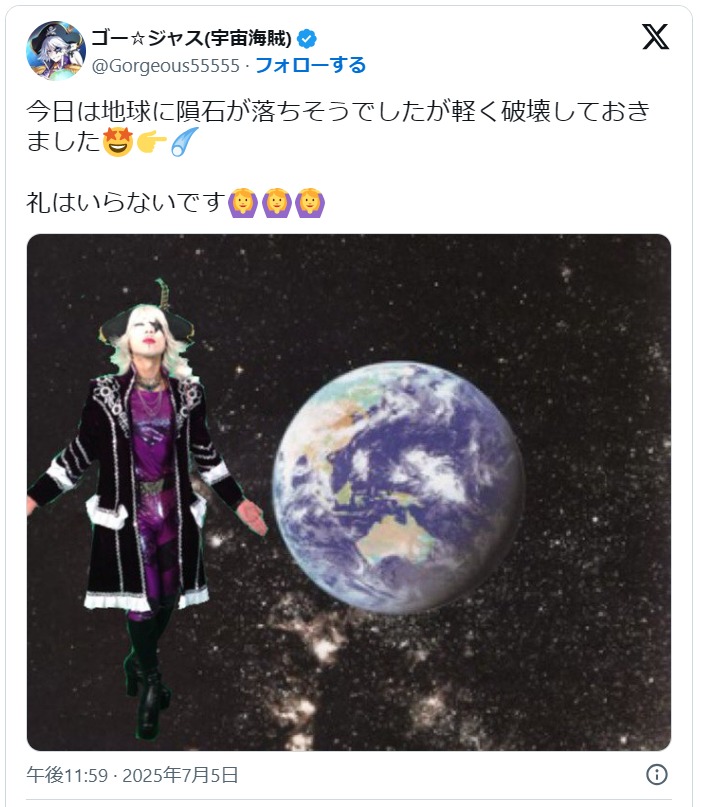Open the profile avatar of ゴー☆ジャス
The image size is (701, 807).
[x=55, y=50]
